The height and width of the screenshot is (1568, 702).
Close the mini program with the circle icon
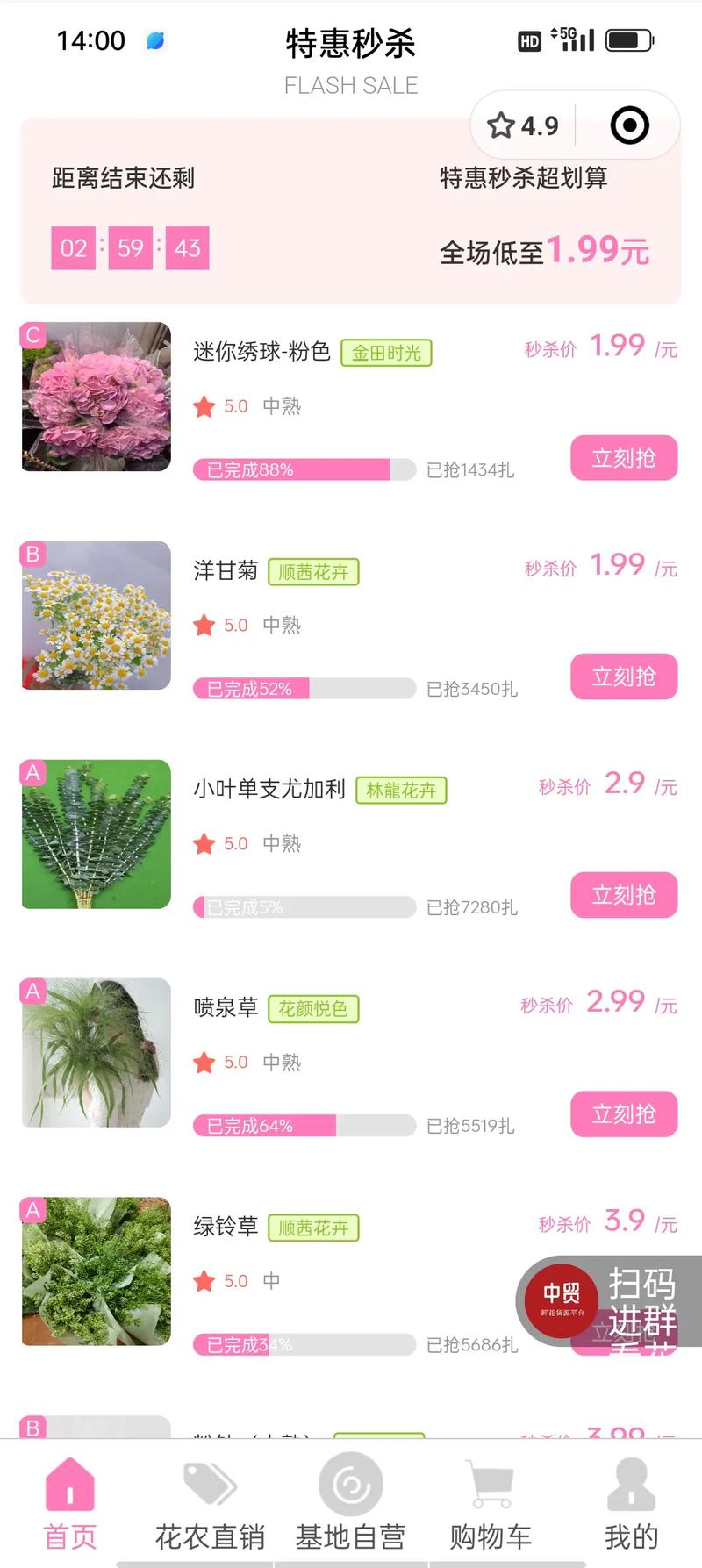pos(629,125)
